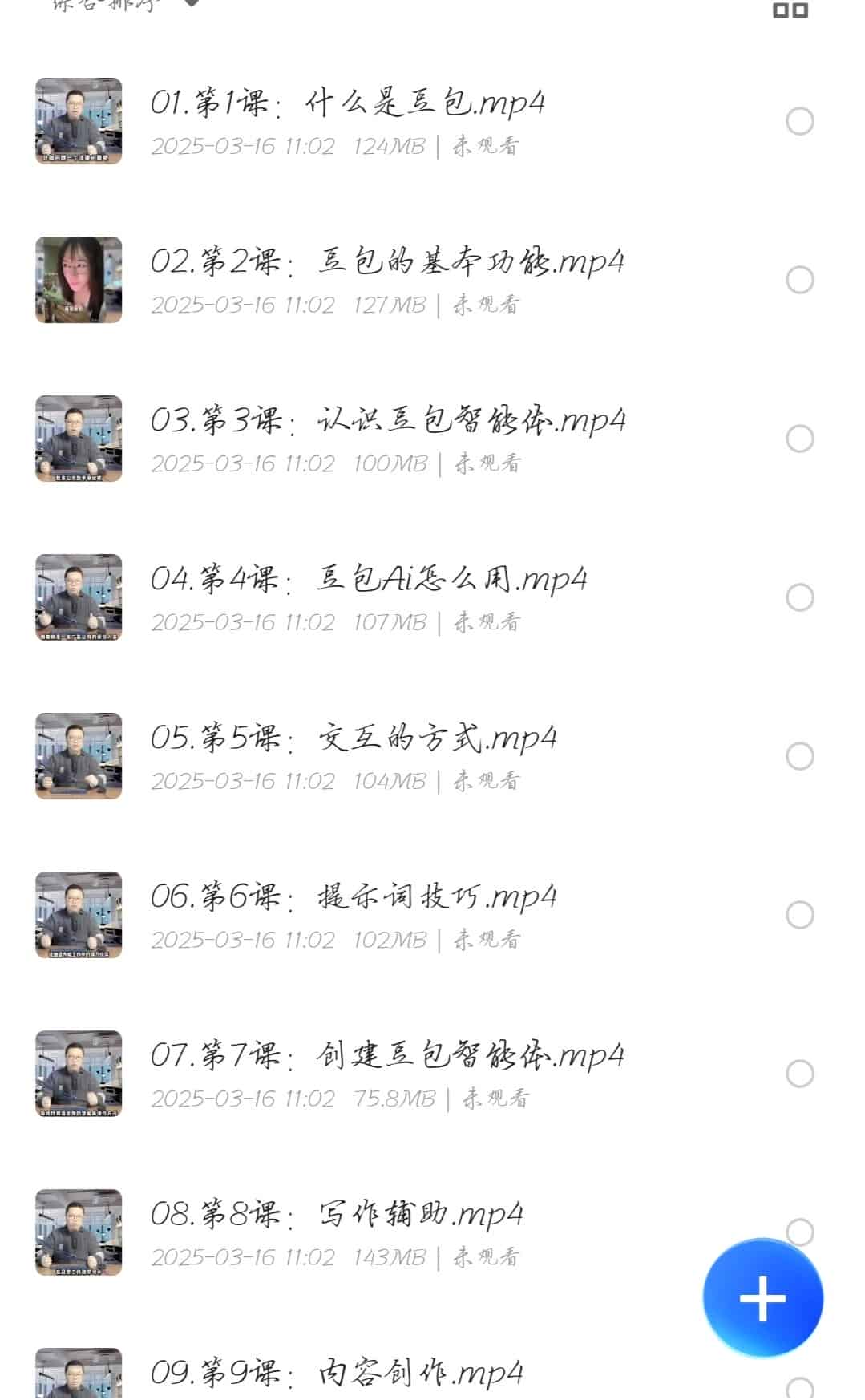
Task: Select the circle for 第1课：什么是豆包
Action: [799, 121]
